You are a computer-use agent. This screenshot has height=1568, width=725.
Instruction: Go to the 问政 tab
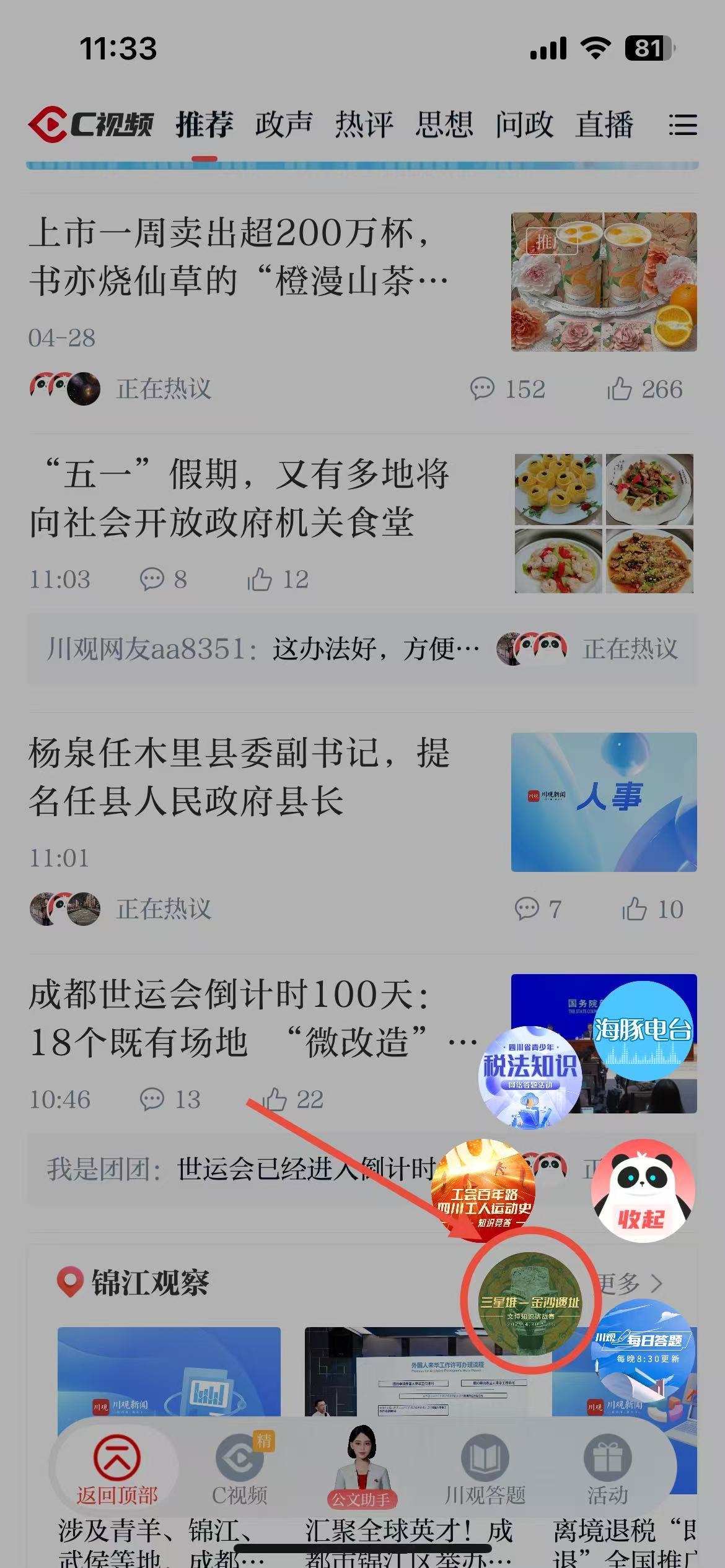point(524,124)
